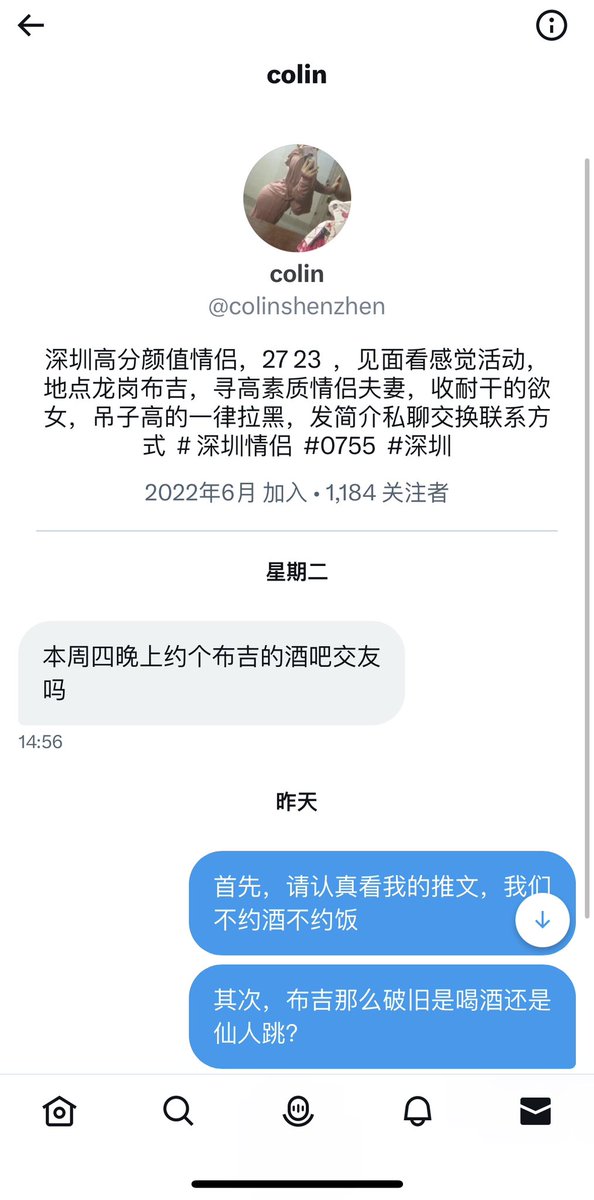Image resolution: width=594 pixels, height=1200 pixels.
Task: Open the conversation info icon
Action: point(551,26)
